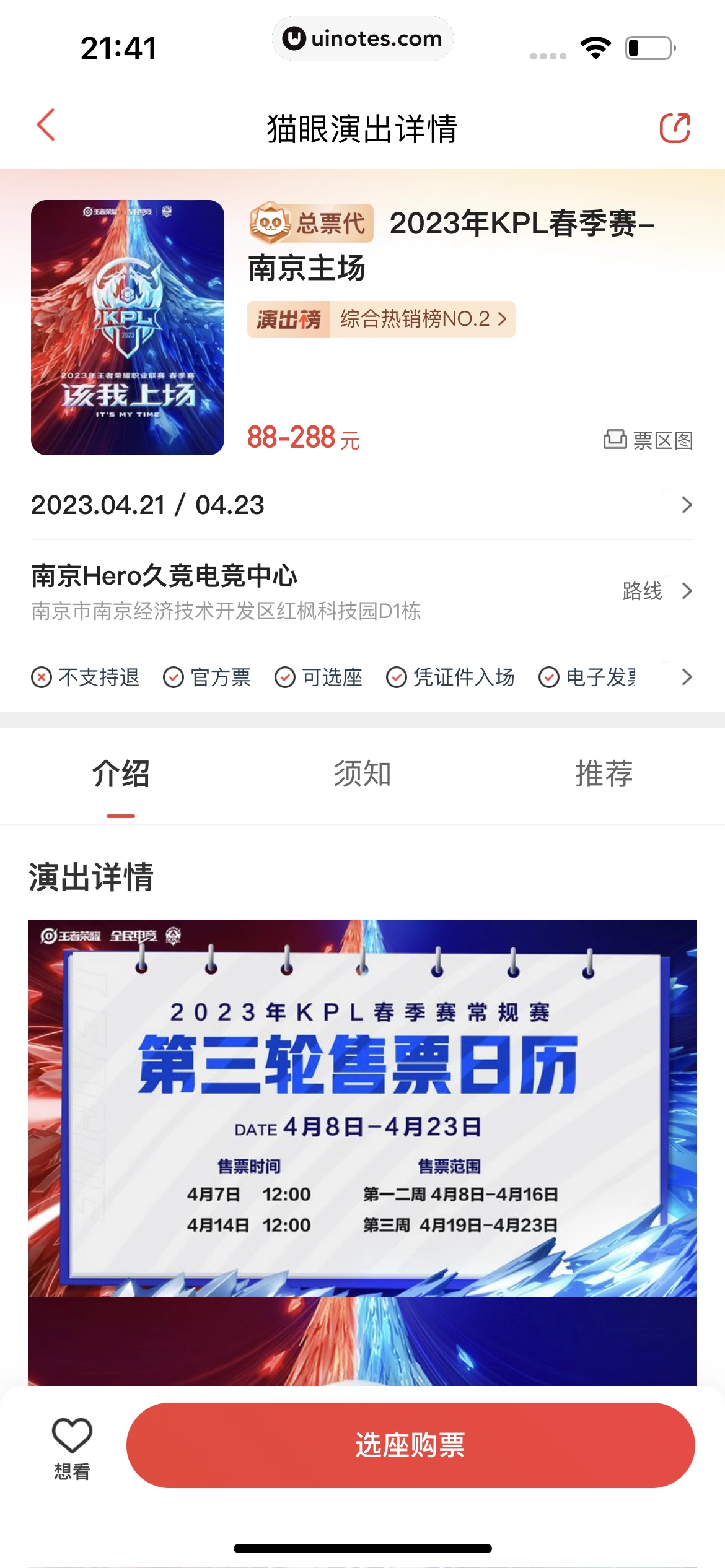Screen dimensions: 725x1568
Task: Expand the 2023.04.21 / 04.23 date row
Action: click(686, 505)
